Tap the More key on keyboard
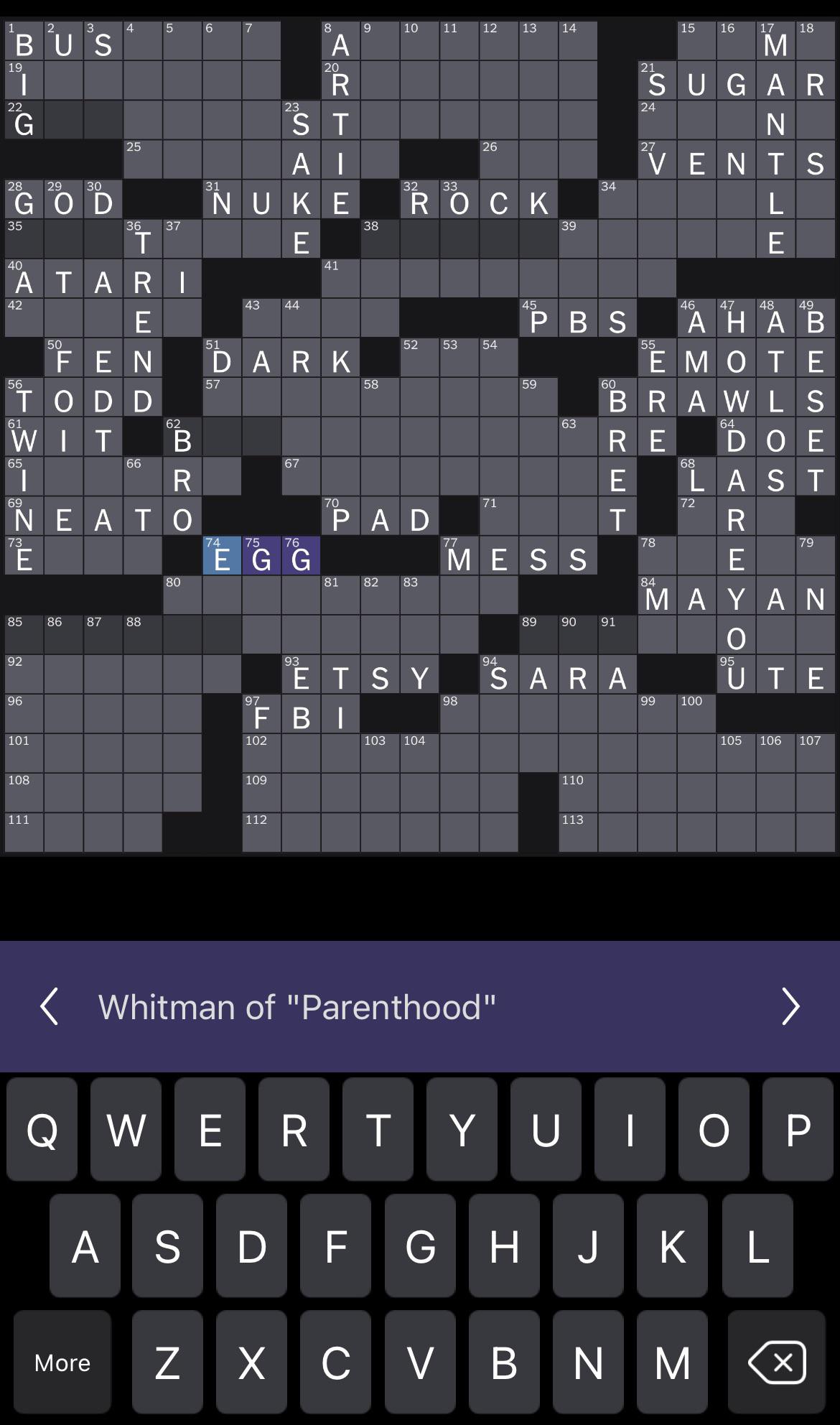 [62, 1362]
